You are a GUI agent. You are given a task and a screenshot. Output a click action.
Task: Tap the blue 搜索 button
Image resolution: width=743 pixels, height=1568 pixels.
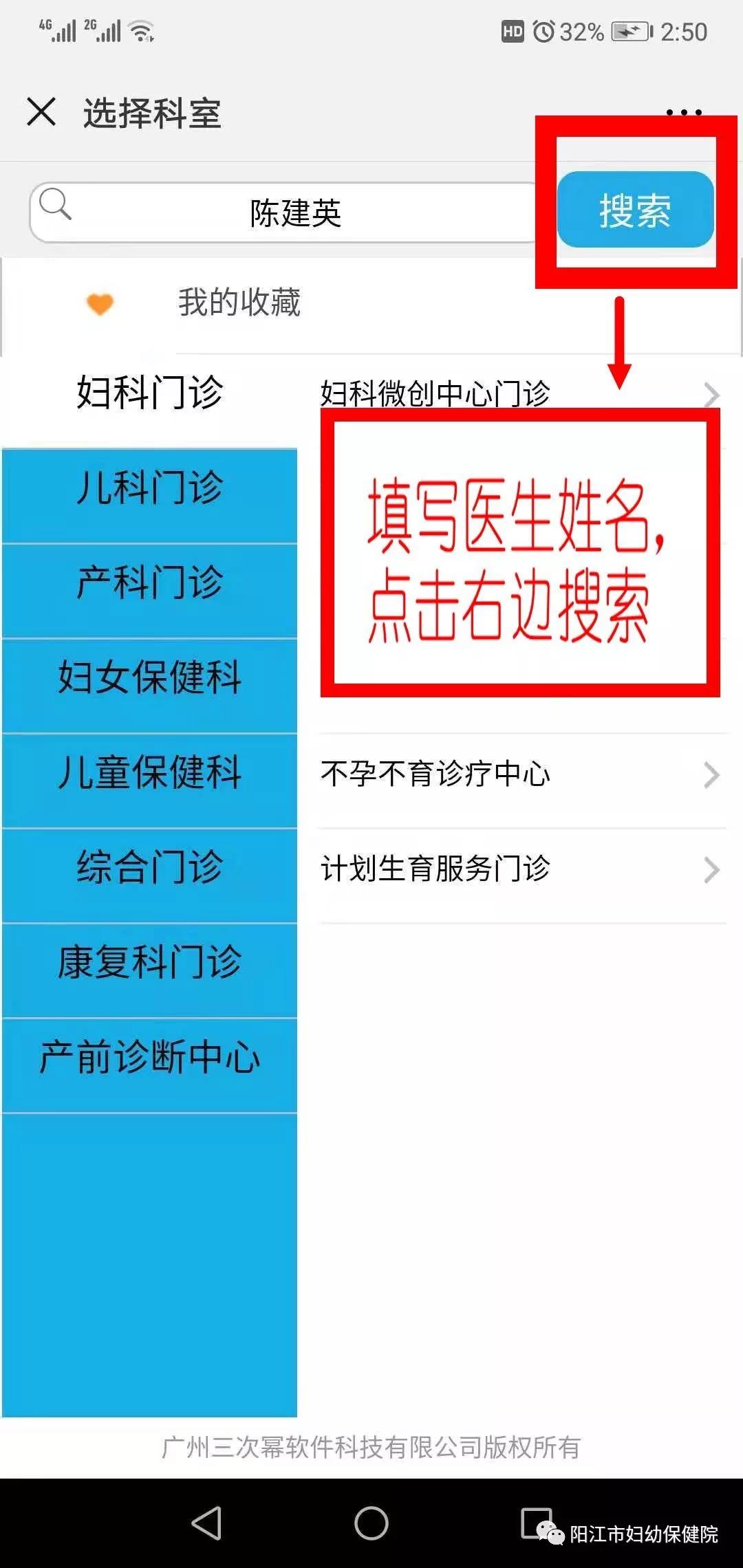(634, 210)
